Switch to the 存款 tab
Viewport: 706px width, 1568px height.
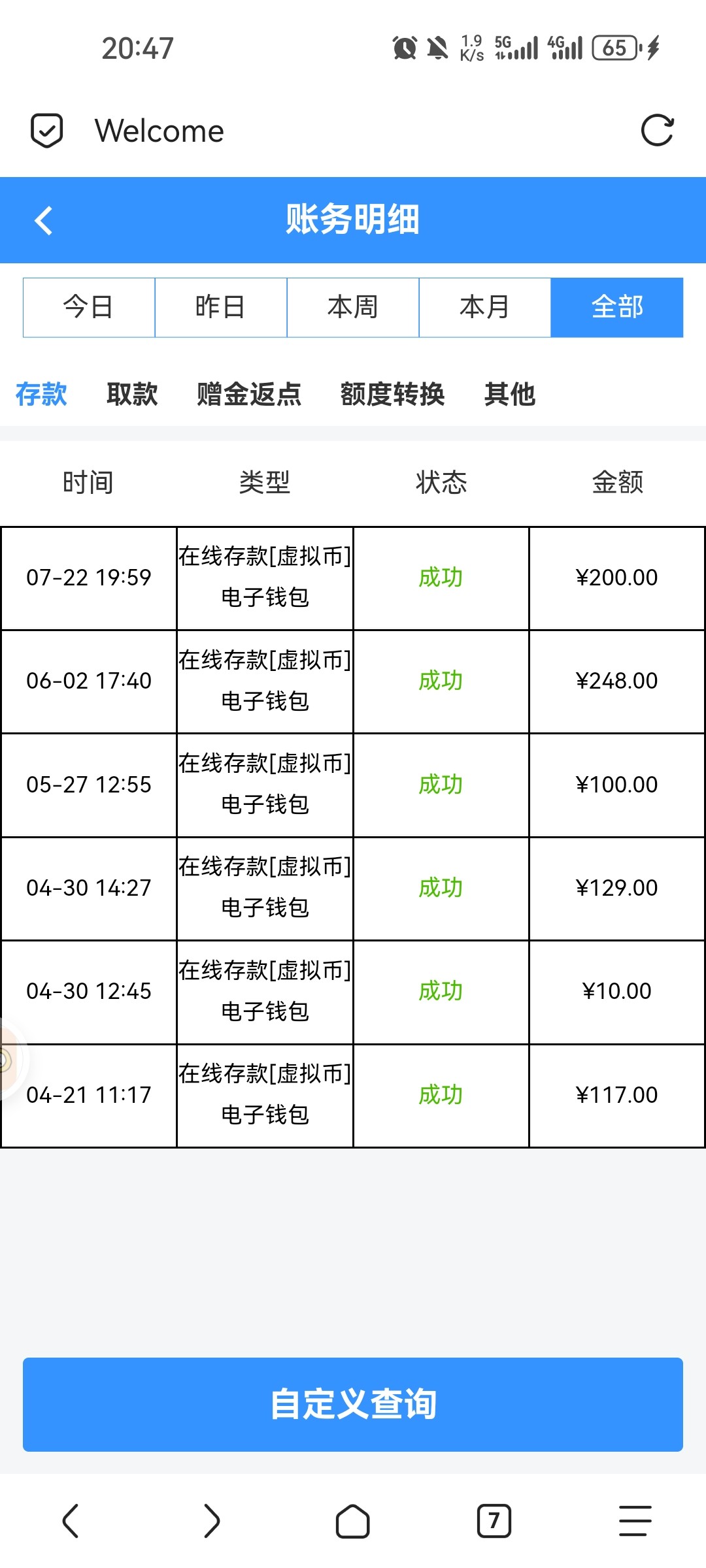[41, 394]
